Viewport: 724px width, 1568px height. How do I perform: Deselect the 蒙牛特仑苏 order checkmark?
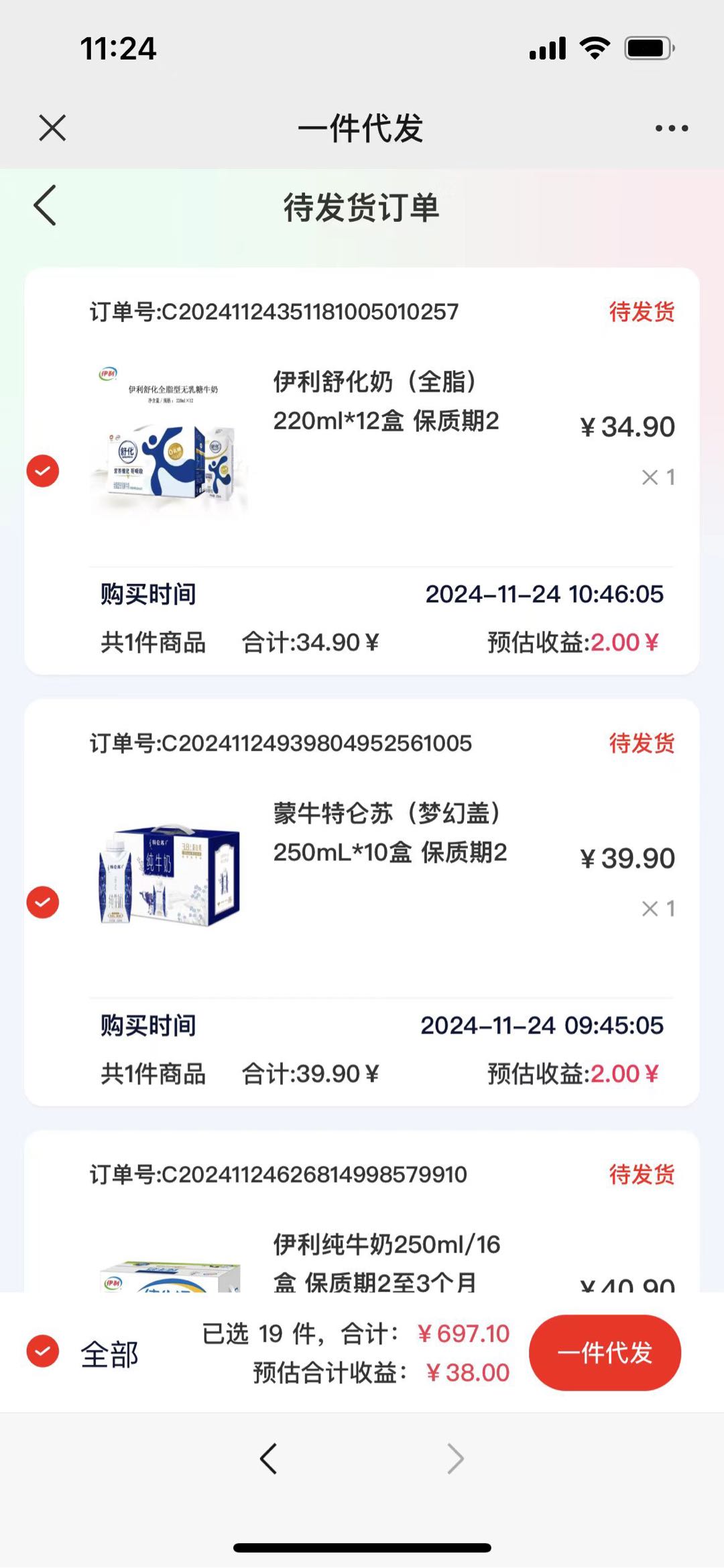(43, 902)
